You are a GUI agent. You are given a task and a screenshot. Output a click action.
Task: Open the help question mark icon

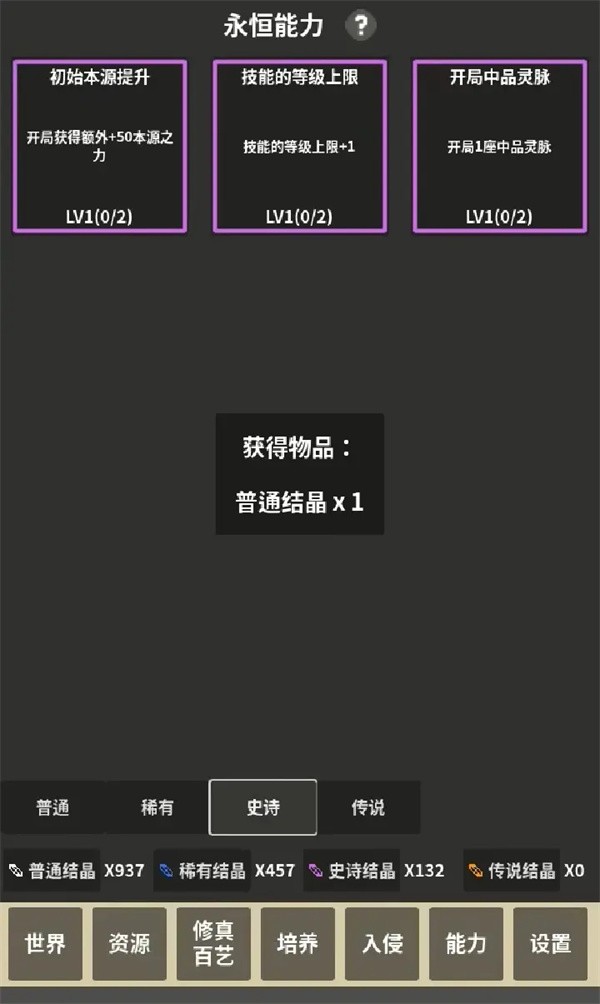click(361, 26)
